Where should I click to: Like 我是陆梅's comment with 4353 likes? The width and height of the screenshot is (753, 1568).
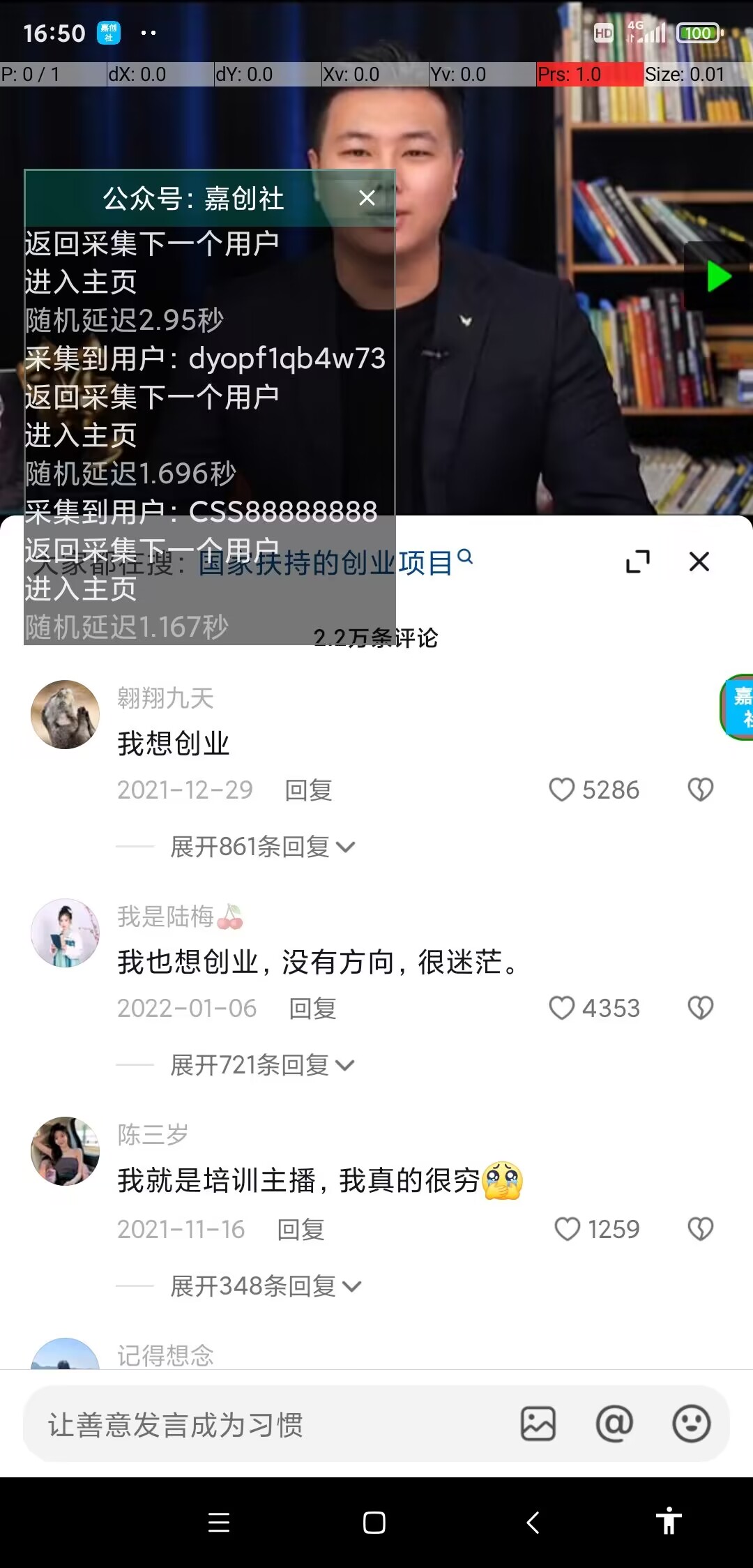562,1008
